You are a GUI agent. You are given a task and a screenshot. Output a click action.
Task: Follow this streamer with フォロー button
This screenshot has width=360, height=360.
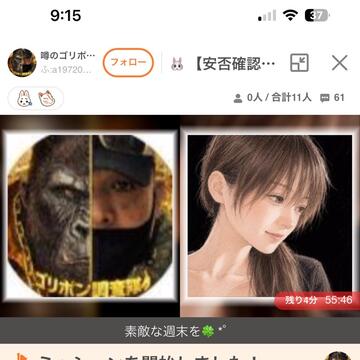click(x=128, y=63)
